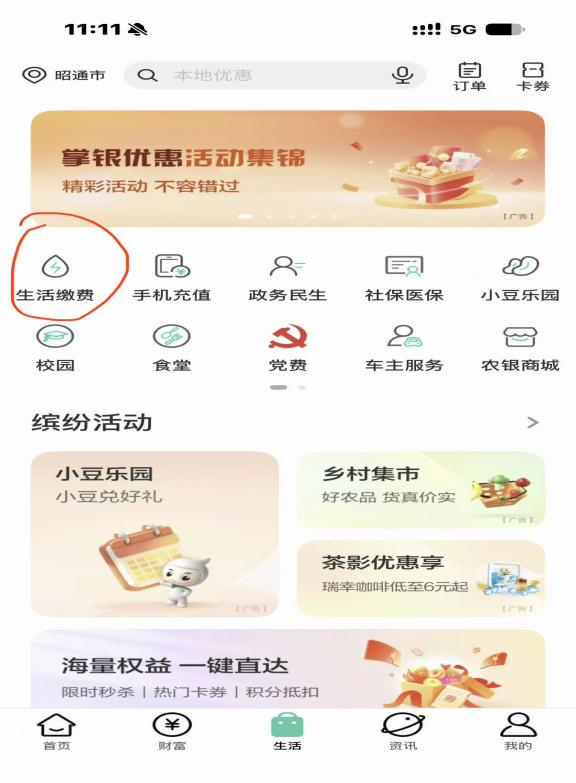The height and width of the screenshot is (783, 576).
Task: Switch to the 我的 tab
Action: click(x=518, y=732)
